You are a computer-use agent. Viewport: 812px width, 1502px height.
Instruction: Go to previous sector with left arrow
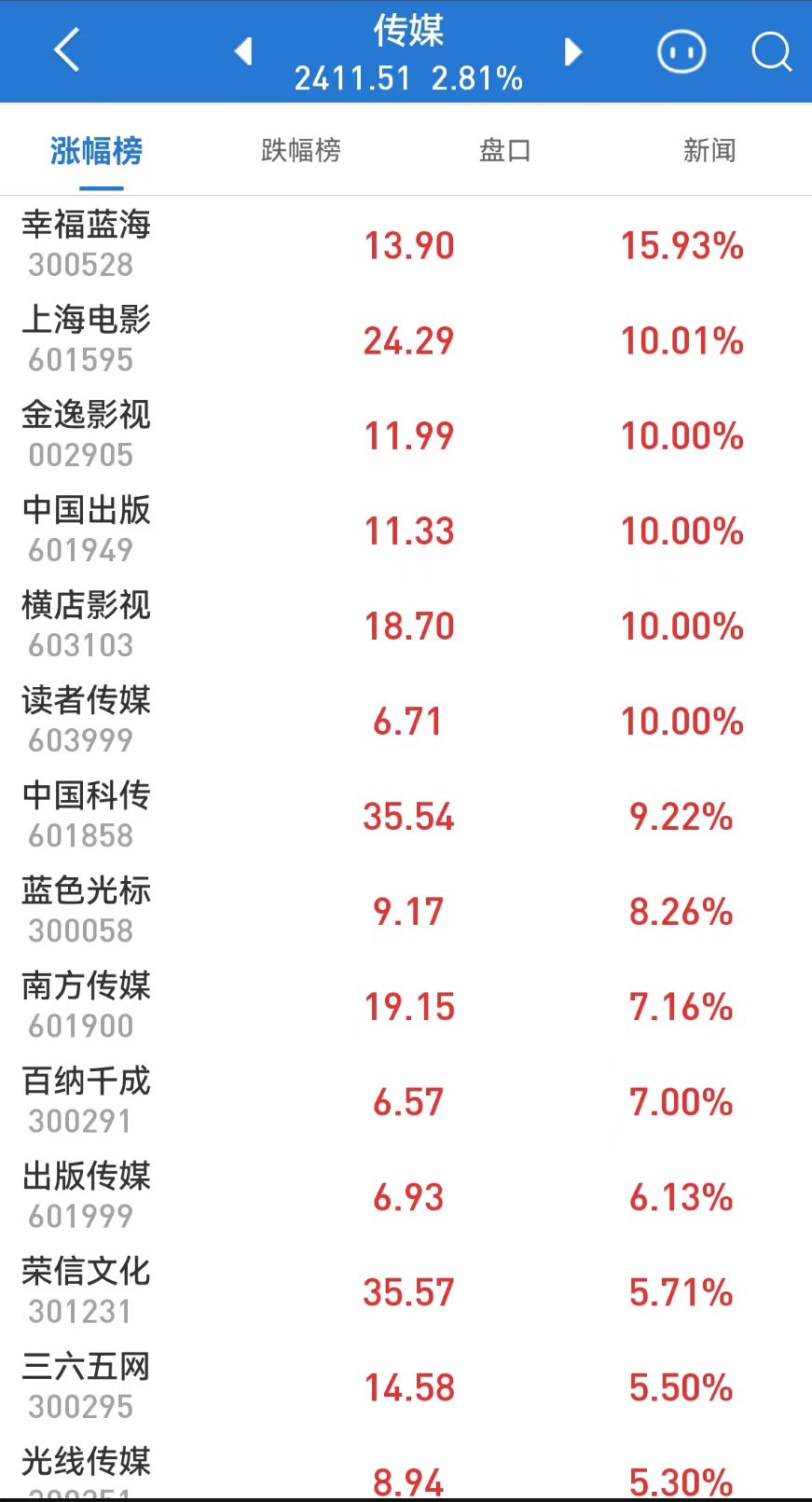[243, 51]
